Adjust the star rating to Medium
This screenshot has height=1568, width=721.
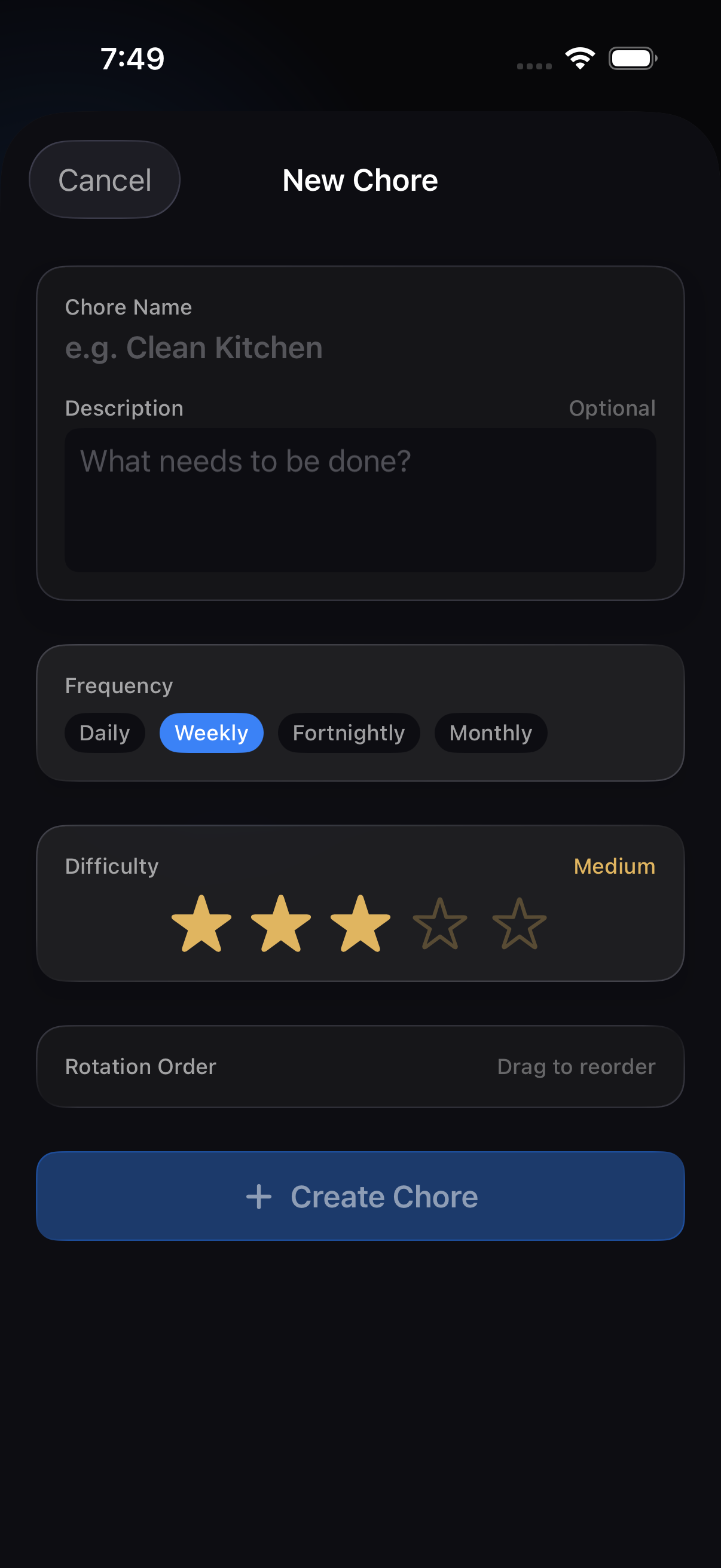coord(360,925)
